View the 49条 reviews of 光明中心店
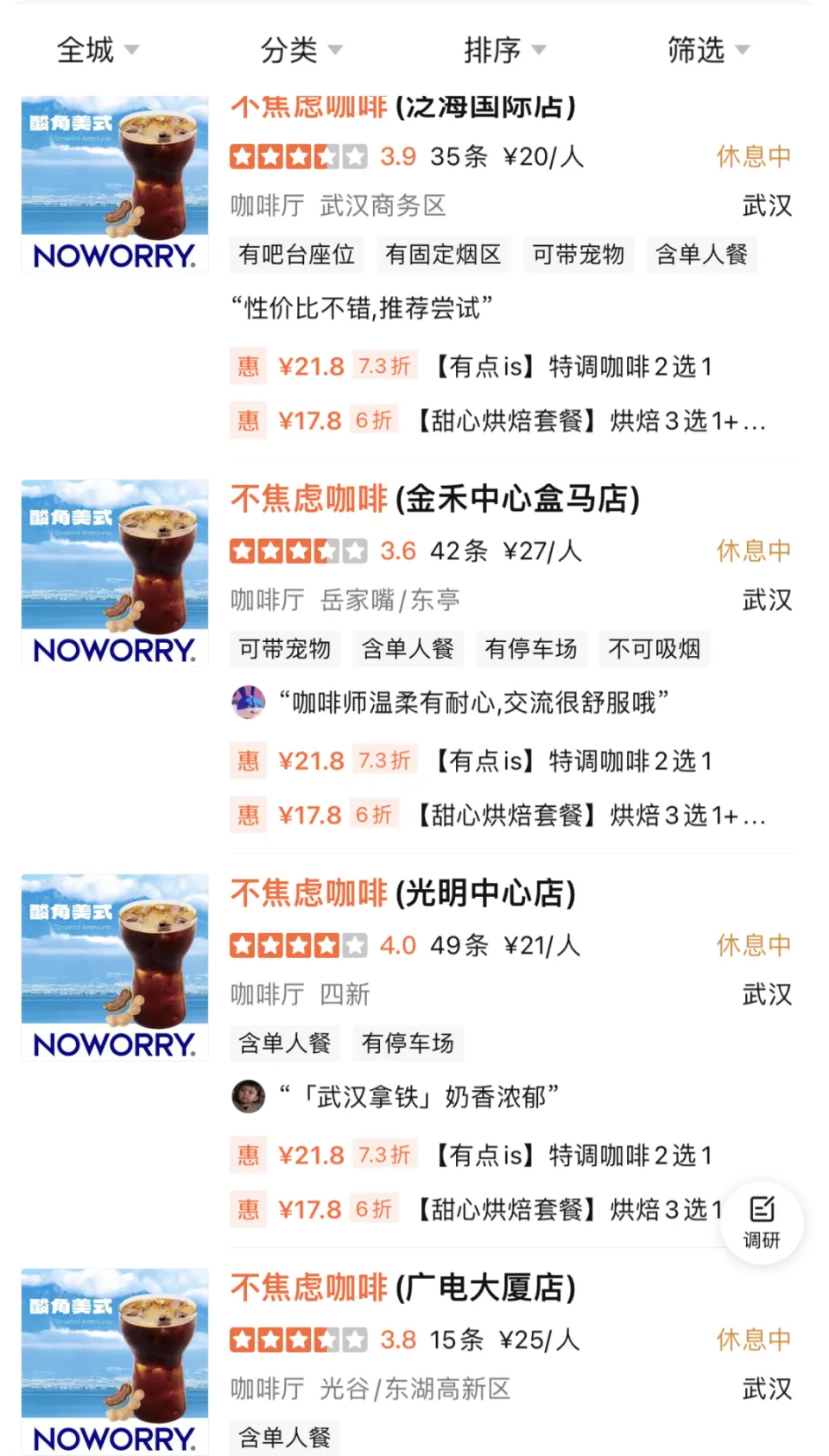The width and height of the screenshot is (829, 1456). point(459,944)
